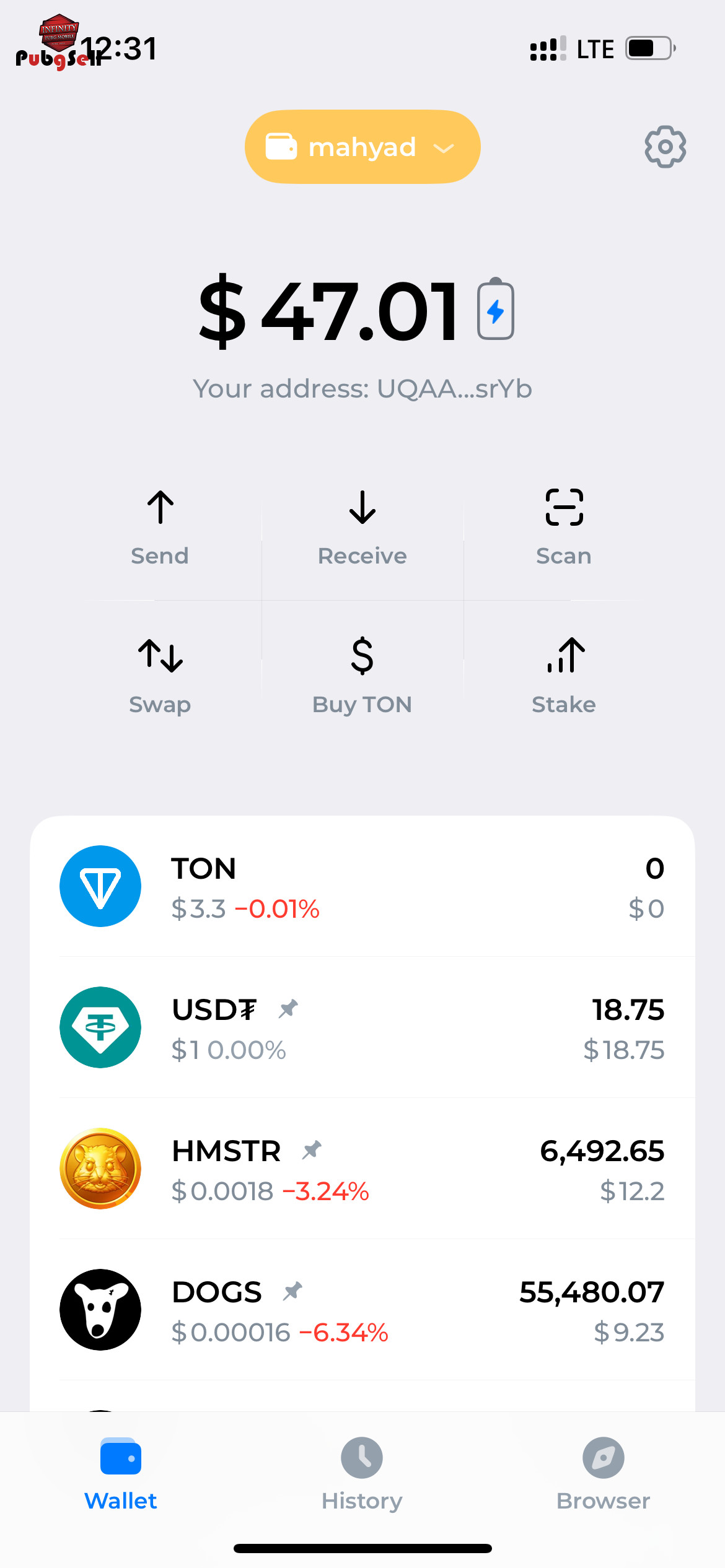Open the settings gear
725x1568 pixels.
[x=665, y=147]
